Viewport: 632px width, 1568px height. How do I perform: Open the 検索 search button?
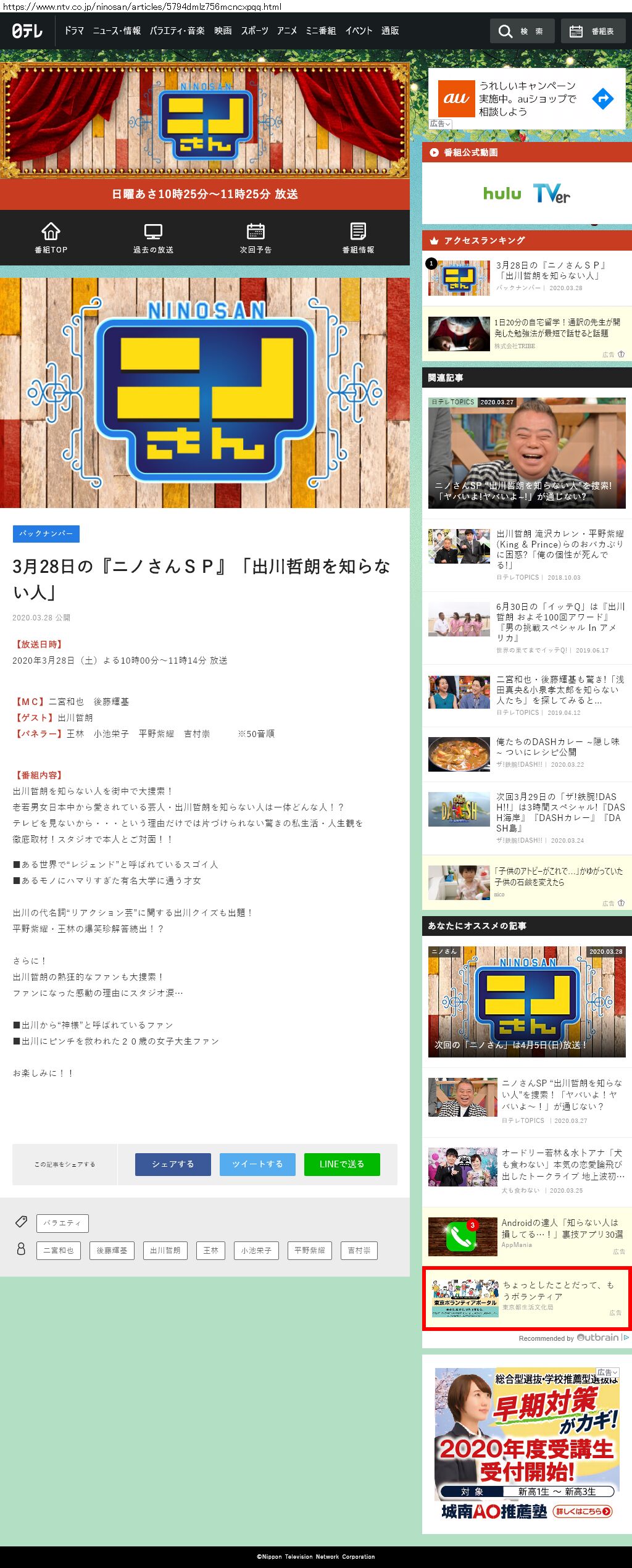pyautogui.click(x=521, y=31)
